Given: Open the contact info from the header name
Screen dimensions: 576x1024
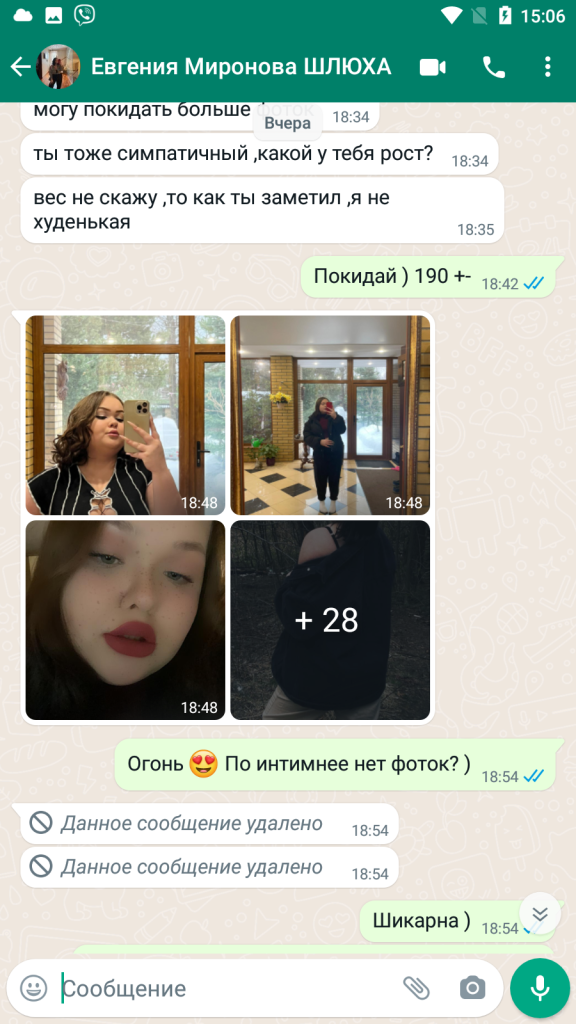Looking at the screenshot, I should (241, 67).
